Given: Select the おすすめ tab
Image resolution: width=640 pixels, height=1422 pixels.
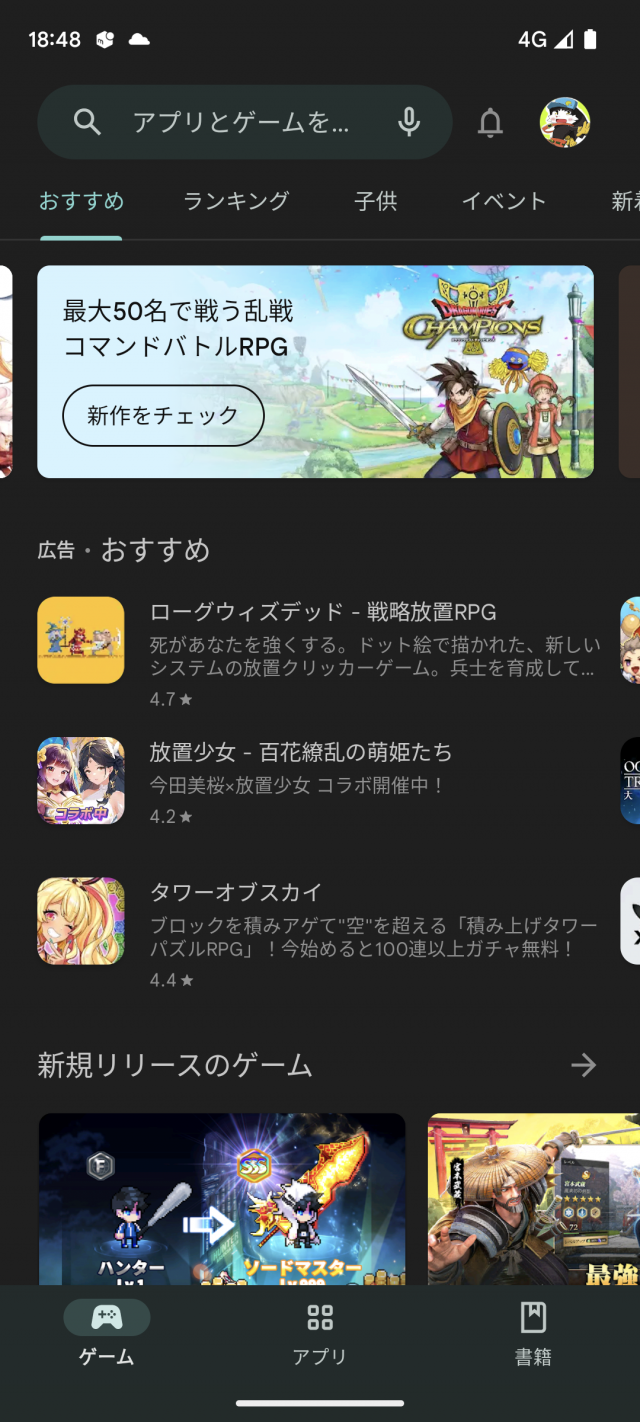Looking at the screenshot, I should click(x=81, y=201).
